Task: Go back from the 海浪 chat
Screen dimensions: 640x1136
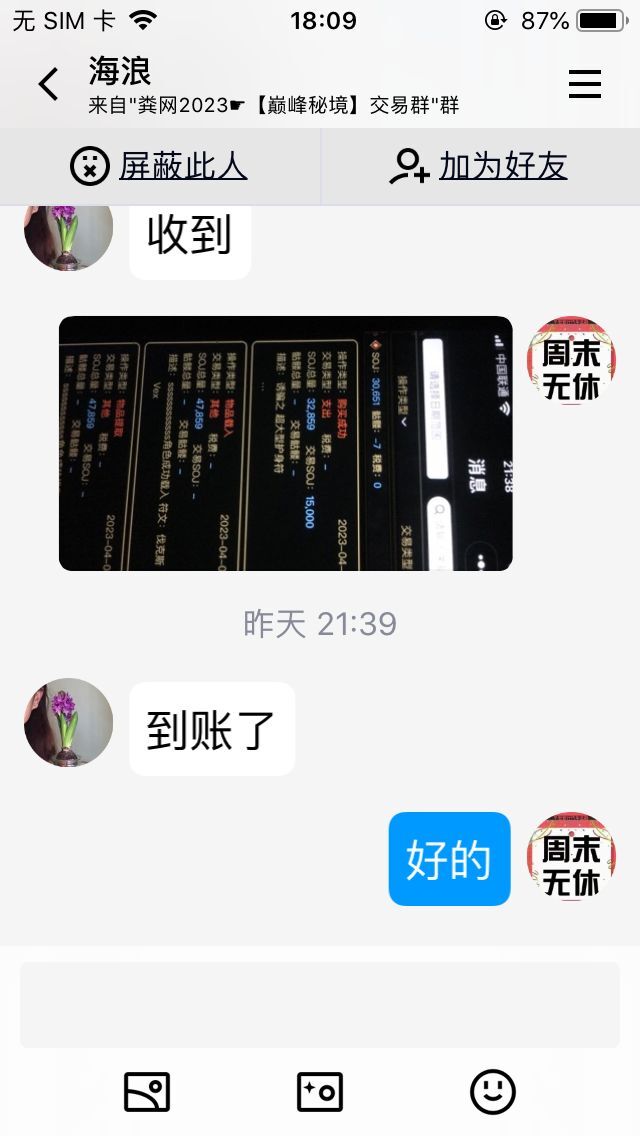Action: 48,85
